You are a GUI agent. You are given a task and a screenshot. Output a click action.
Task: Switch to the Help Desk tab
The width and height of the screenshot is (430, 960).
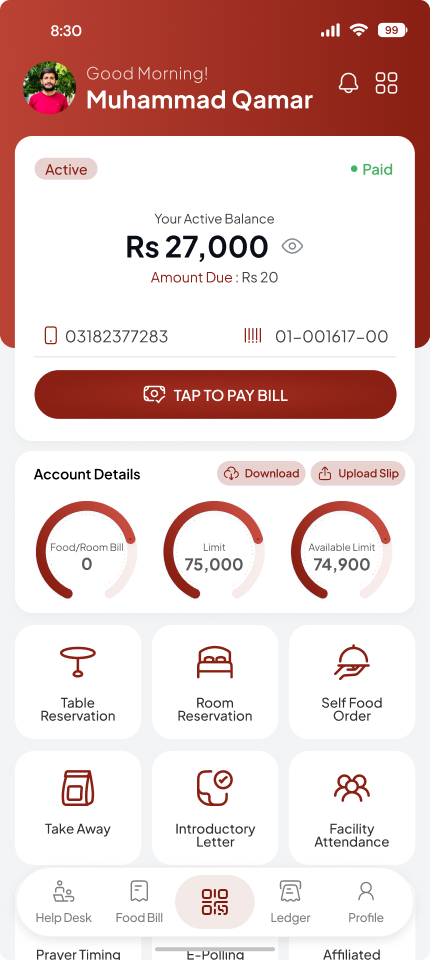63,902
